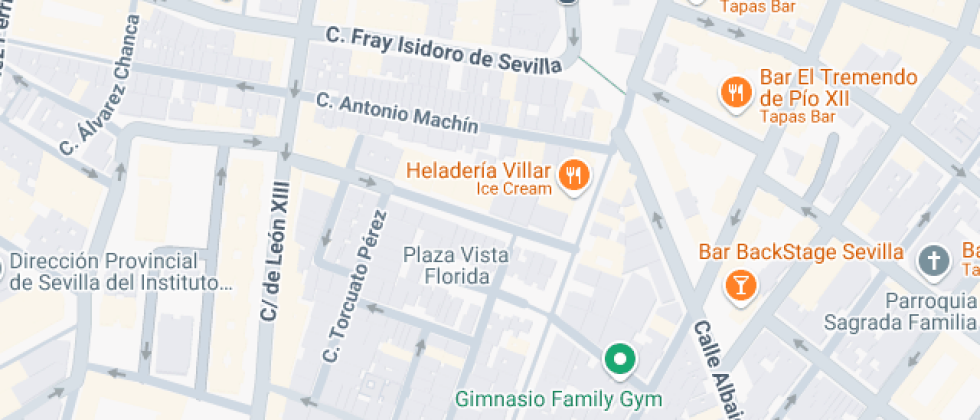Select Parroquia Sagrada Familia church marker

(x=934, y=261)
